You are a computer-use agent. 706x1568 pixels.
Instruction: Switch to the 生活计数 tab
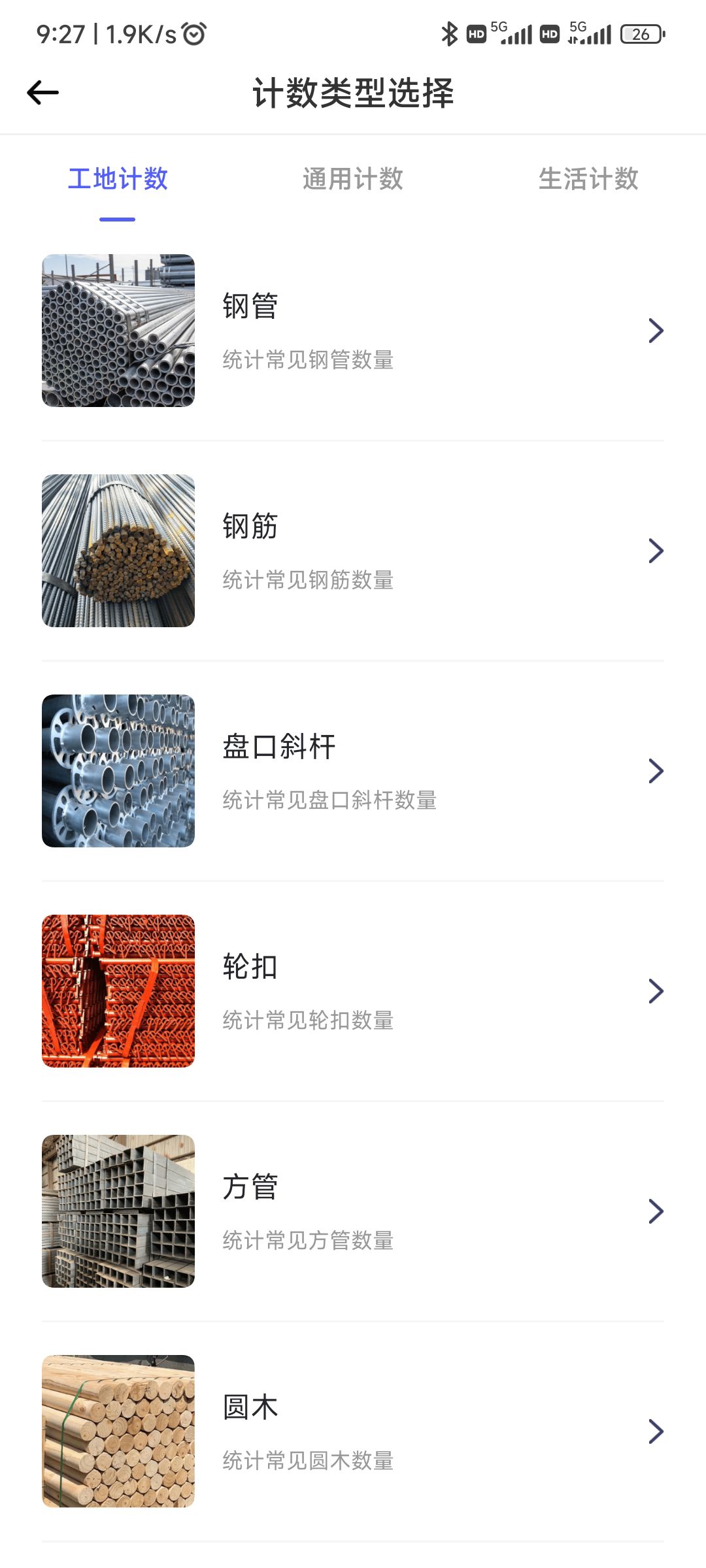pos(588,179)
